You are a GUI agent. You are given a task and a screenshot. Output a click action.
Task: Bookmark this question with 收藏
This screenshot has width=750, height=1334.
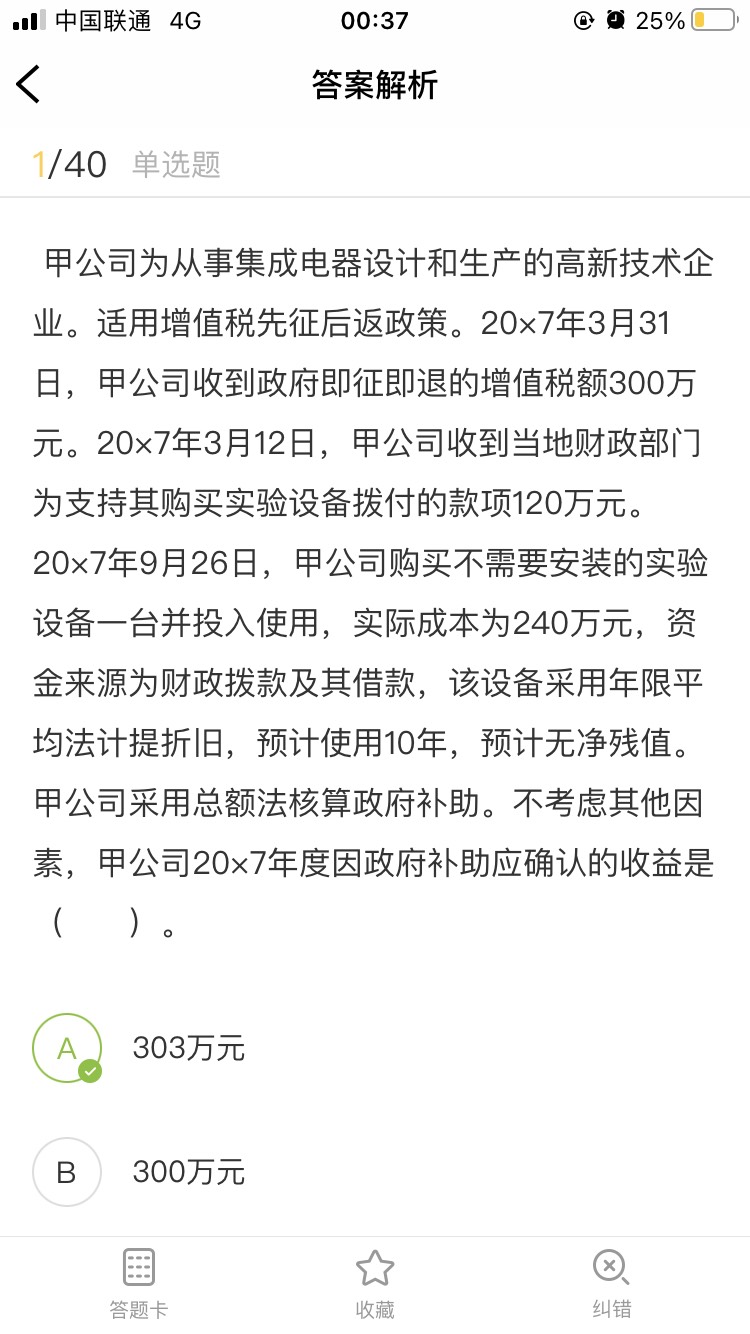[x=375, y=1282]
